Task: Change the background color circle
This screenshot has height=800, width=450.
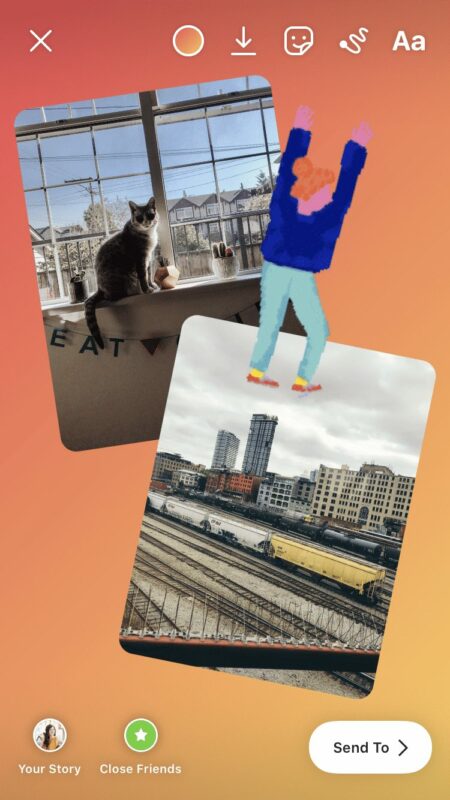Action: pyautogui.click(x=188, y=41)
